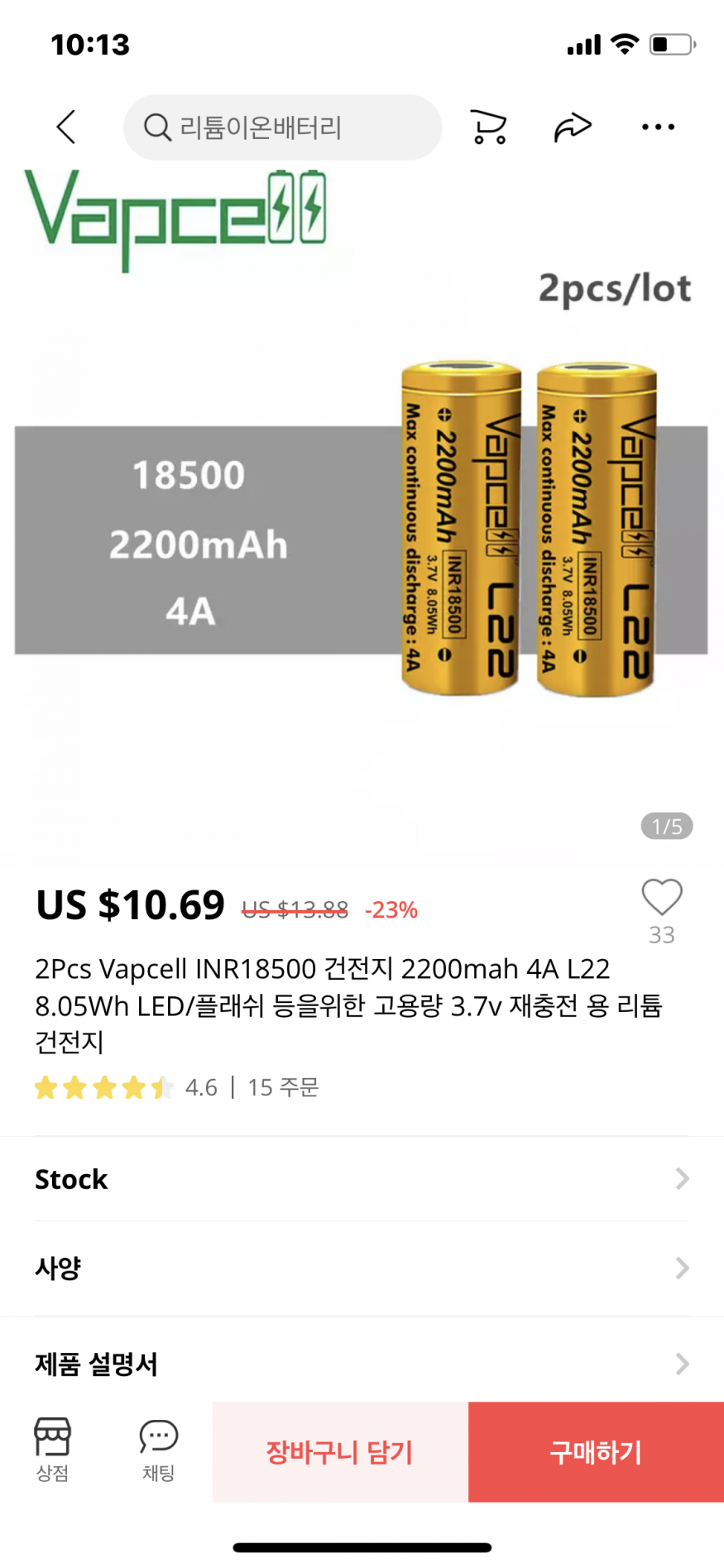View the Vapcell battery product image

pyautogui.click(x=362, y=513)
